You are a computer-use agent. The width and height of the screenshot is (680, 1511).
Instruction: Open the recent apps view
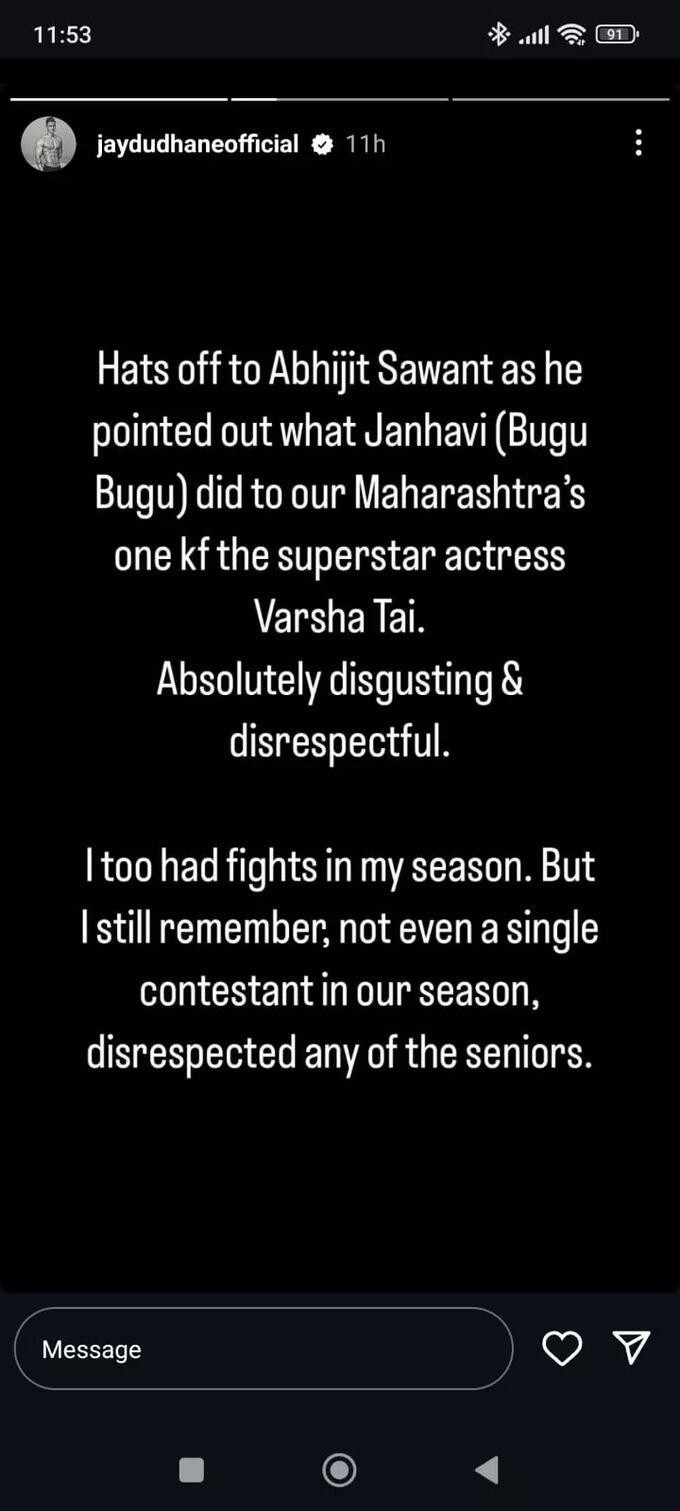pos(191,1469)
